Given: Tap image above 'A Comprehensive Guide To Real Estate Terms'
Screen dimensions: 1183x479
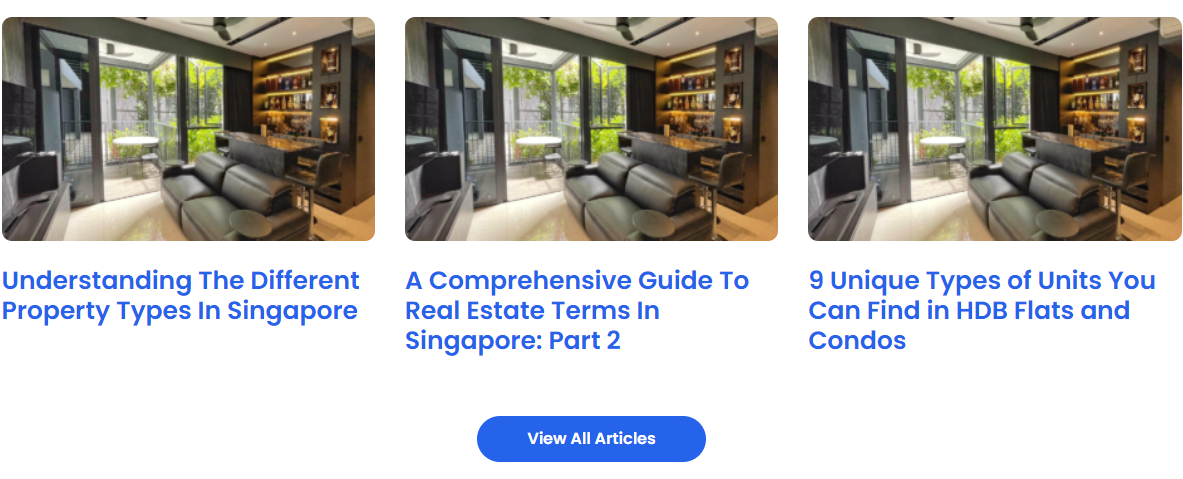Looking at the screenshot, I should (x=591, y=129).
